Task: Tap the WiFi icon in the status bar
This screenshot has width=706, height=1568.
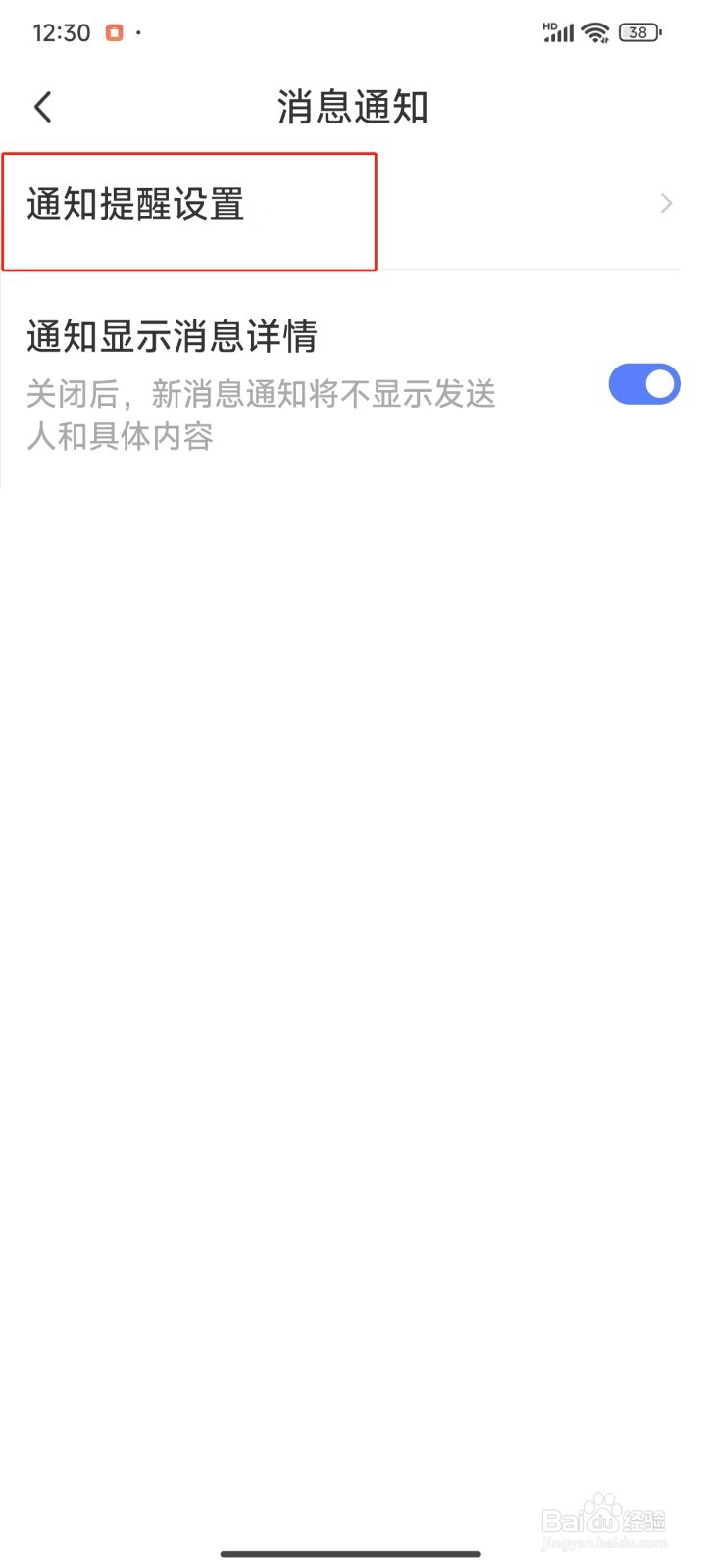Action: (x=595, y=31)
